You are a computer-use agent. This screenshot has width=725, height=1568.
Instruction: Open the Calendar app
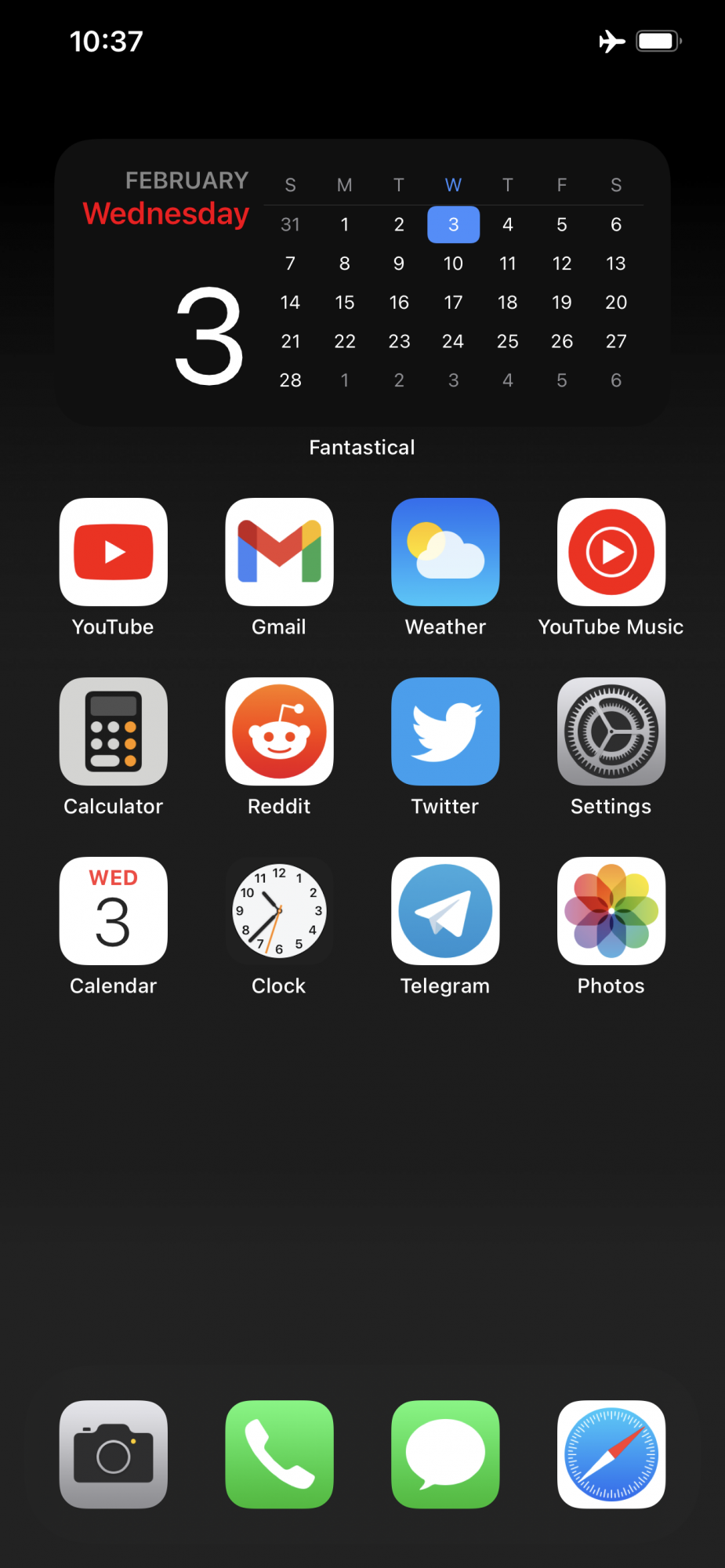[114, 911]
